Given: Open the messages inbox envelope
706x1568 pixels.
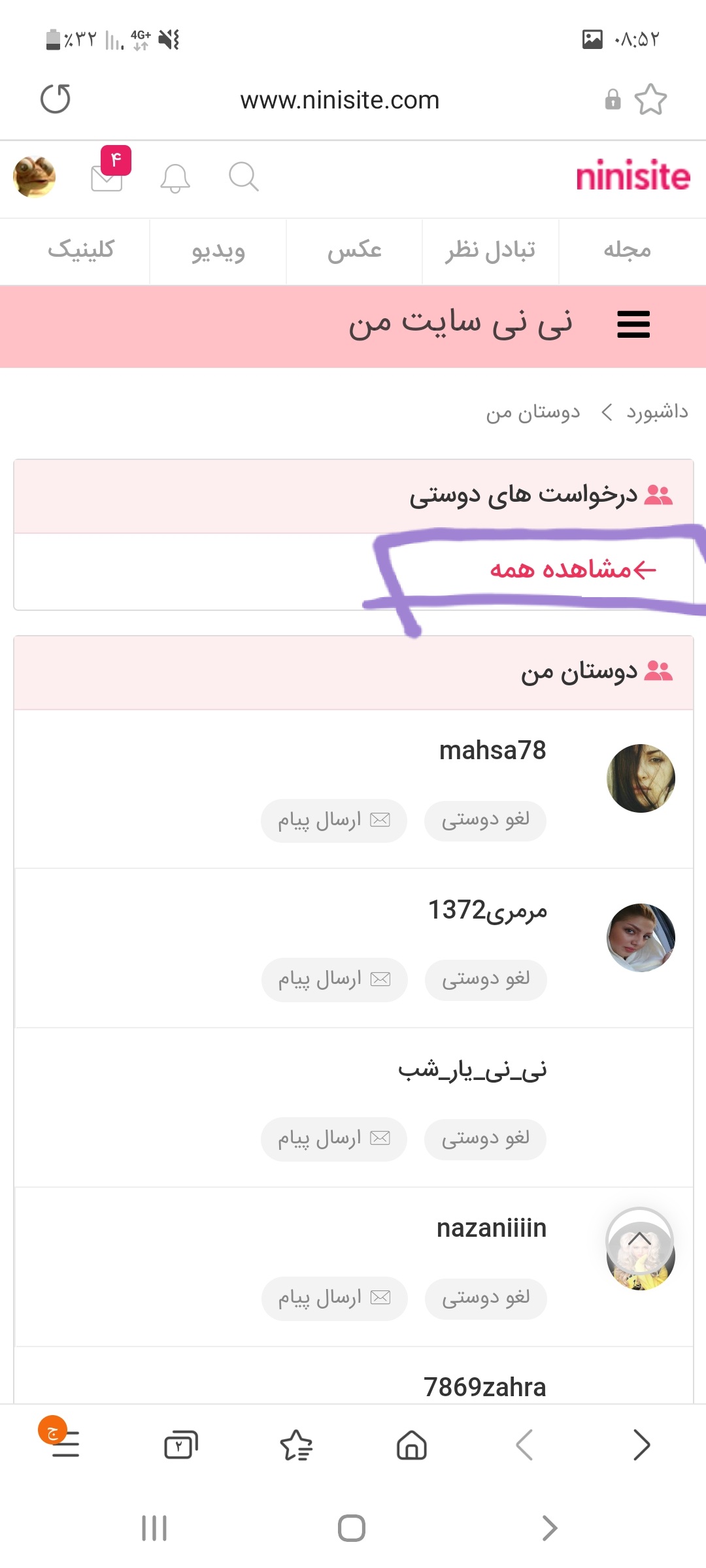Looking at the screenshot, I should coord(107,178).
